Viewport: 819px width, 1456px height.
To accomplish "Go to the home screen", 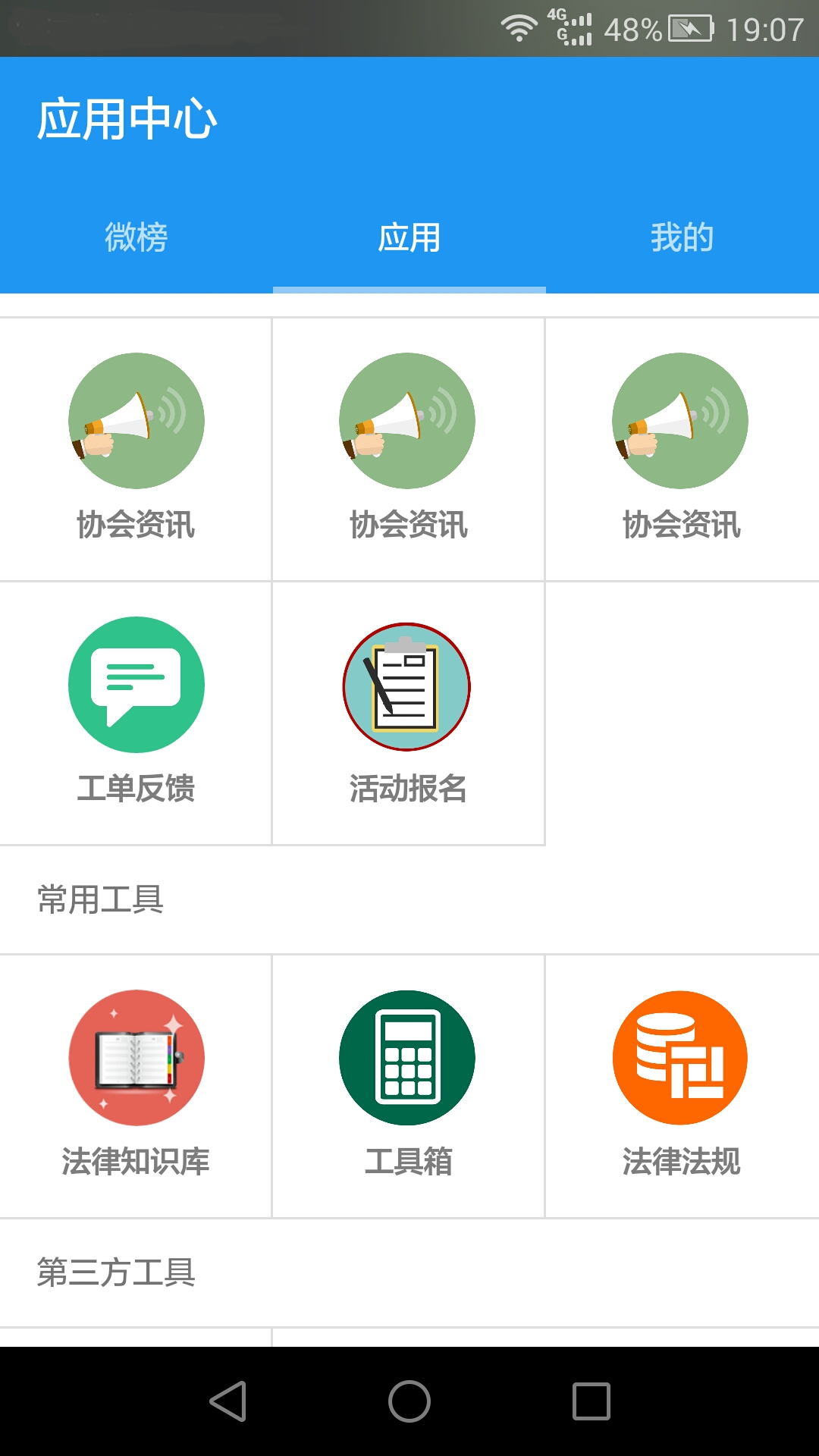I will pyautogui.click(x=409, y=1401).
